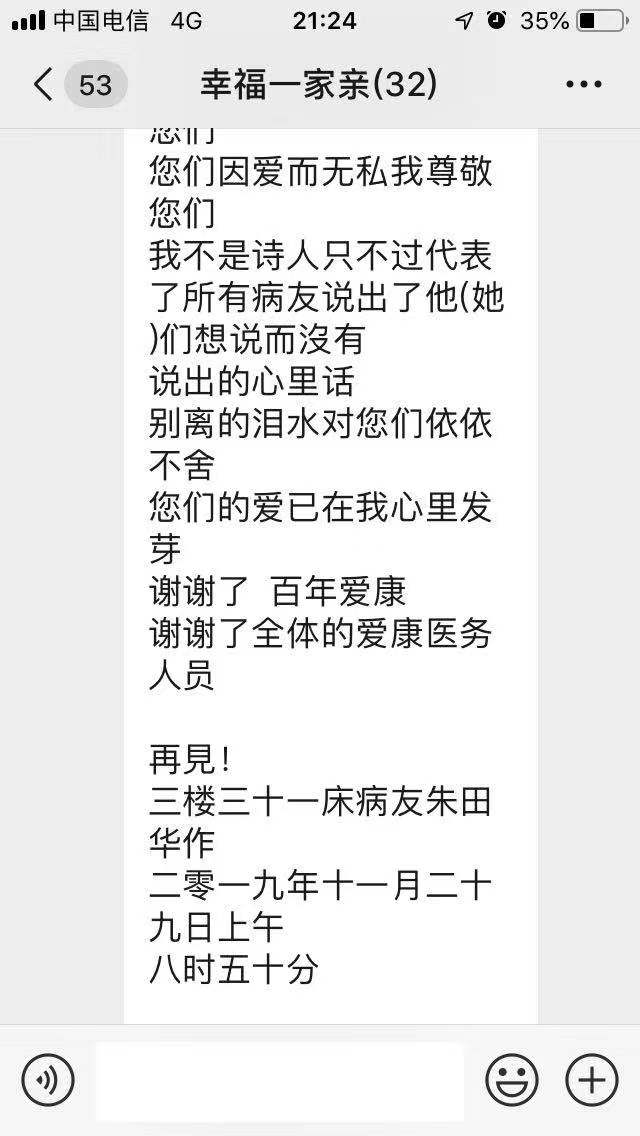Screen dimensions: 640x1136
Task: Open the emoji sticker panel
Action: coord(511,1080)
